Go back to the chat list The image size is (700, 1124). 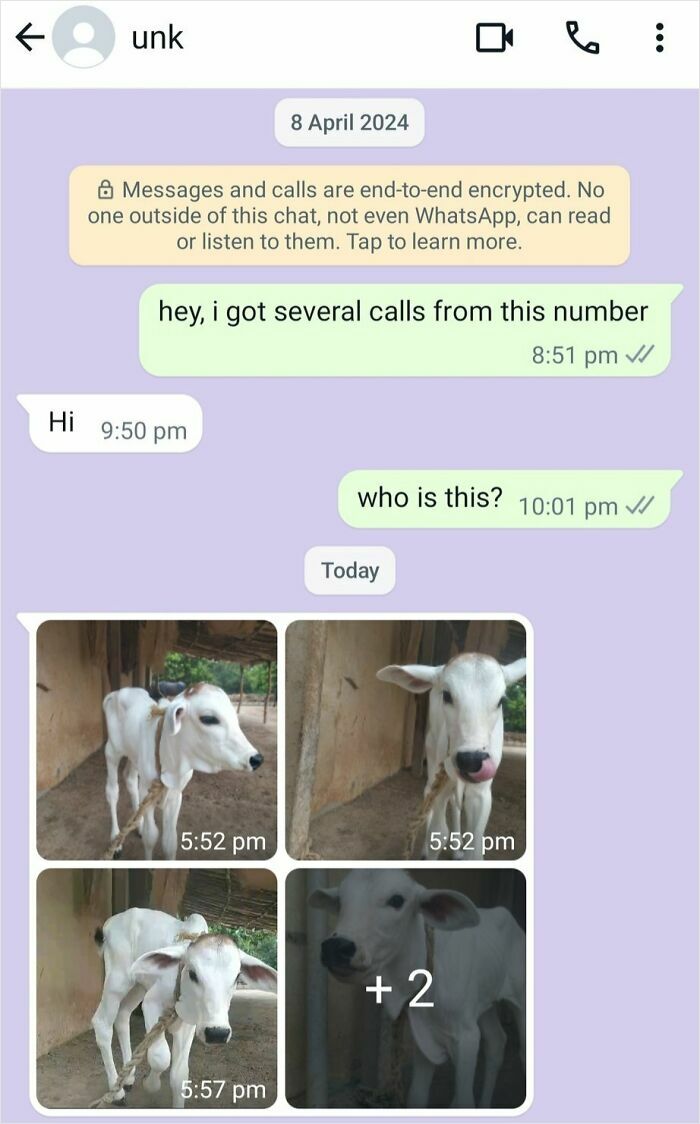coord(30,38)
